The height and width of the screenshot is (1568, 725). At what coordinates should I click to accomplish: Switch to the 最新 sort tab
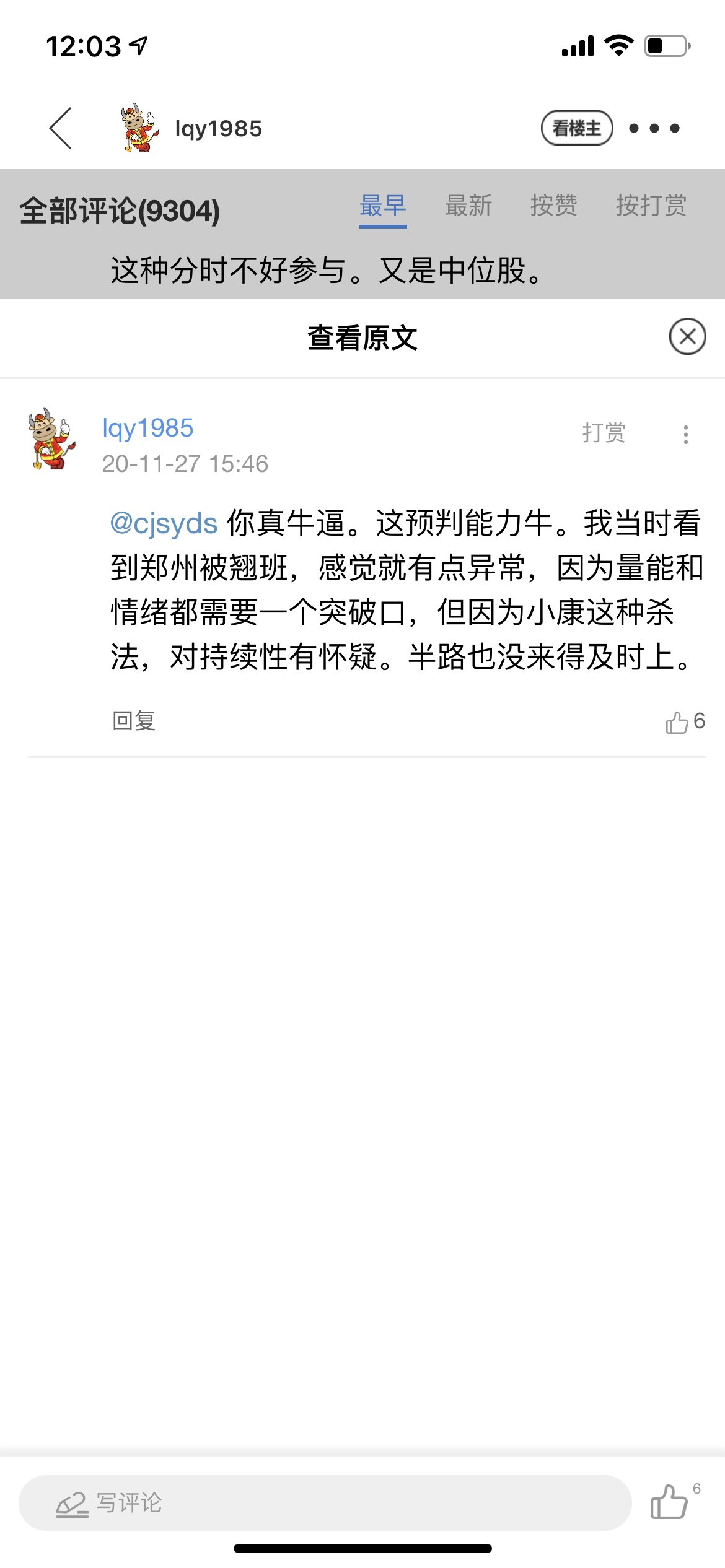[x=468, y=206]
